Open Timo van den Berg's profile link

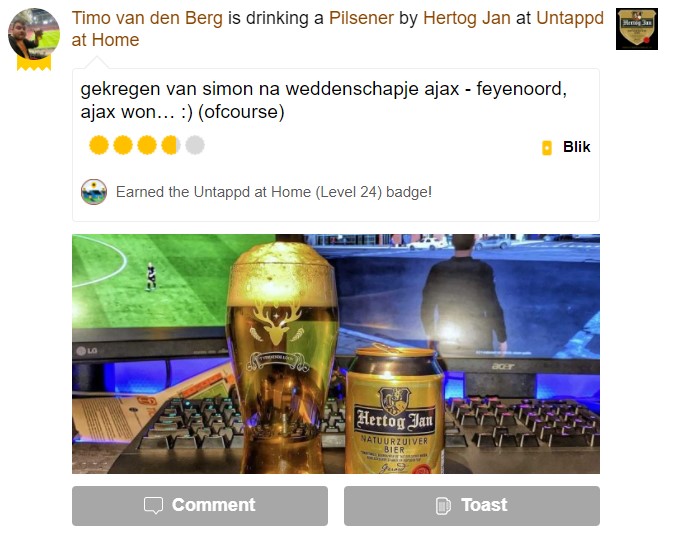tap(147, 19)
